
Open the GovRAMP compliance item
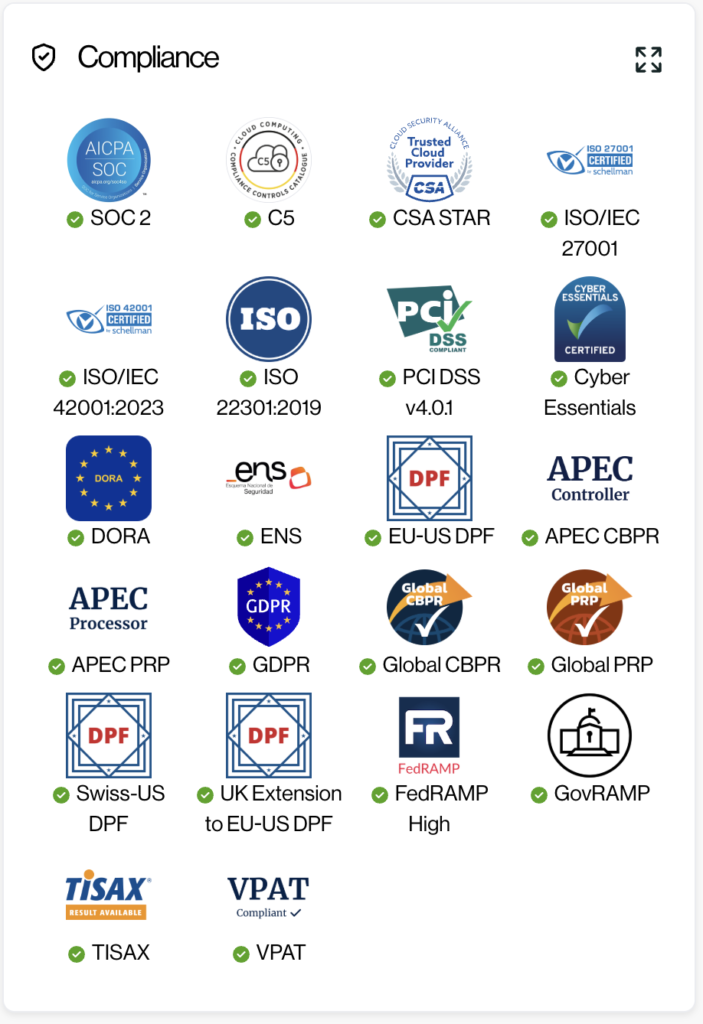(x=590, y=736)
